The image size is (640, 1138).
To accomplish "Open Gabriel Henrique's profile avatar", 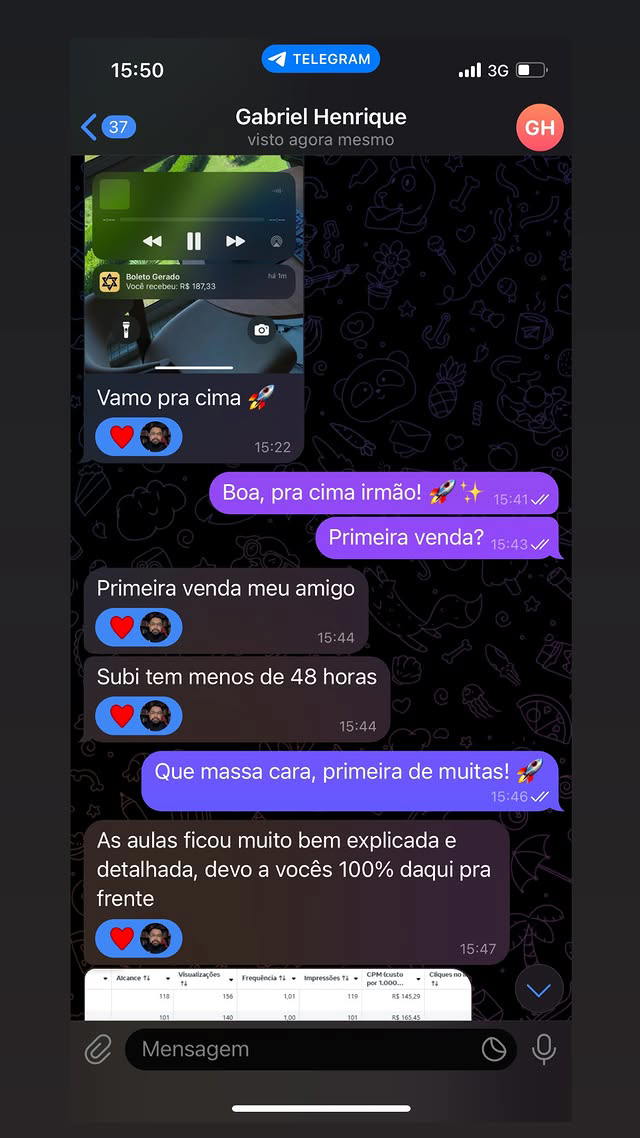I will click(x=540, y=128).
